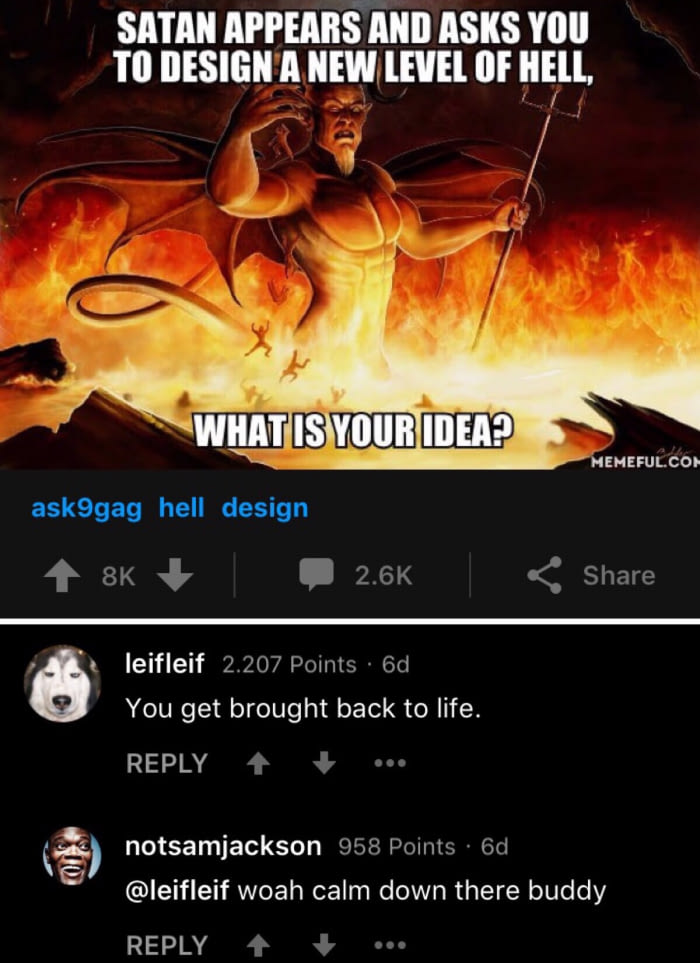The width and height of the screenshot is (700, 963).
Task: Open the leifleif username
Action: click(163, 664)
